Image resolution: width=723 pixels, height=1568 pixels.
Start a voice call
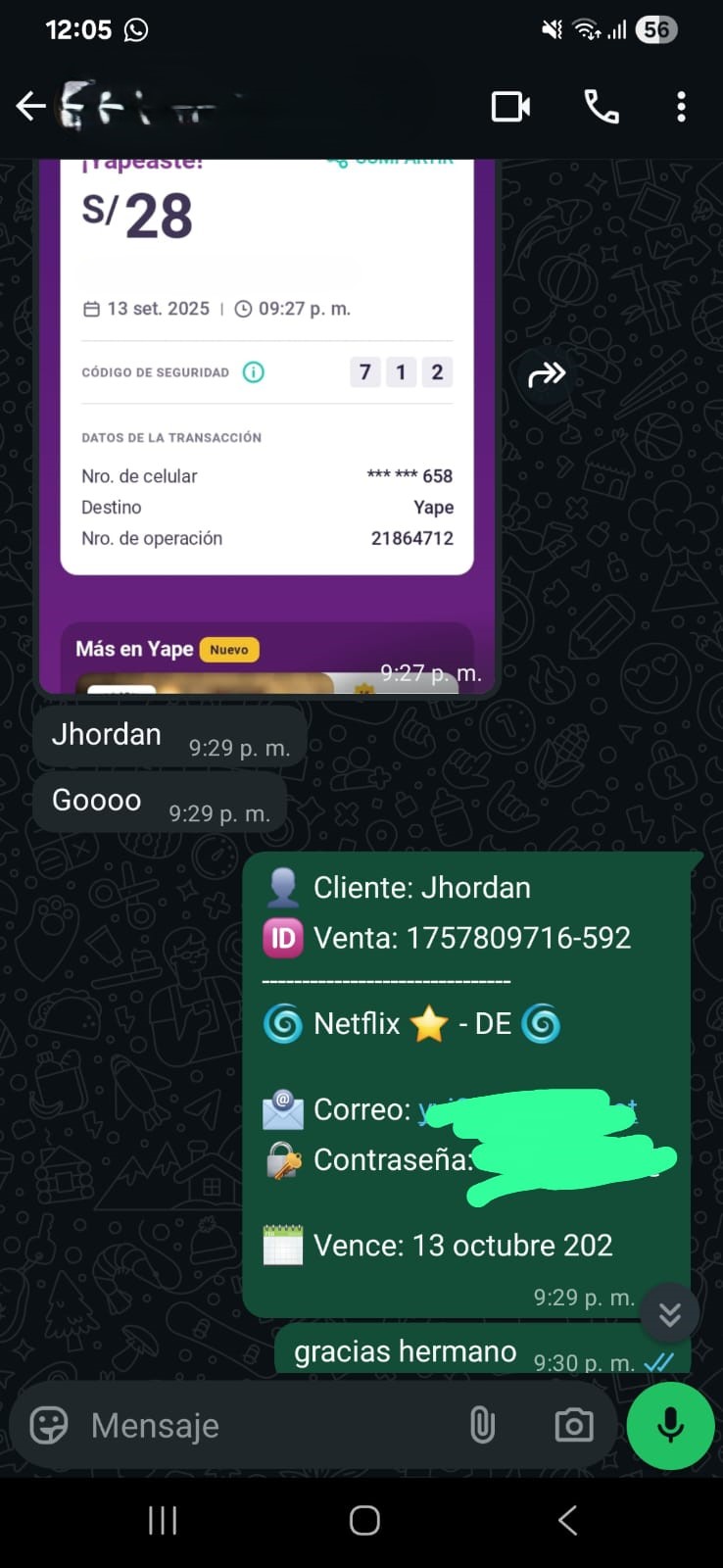pyautogui.click(x=601, y=106)
